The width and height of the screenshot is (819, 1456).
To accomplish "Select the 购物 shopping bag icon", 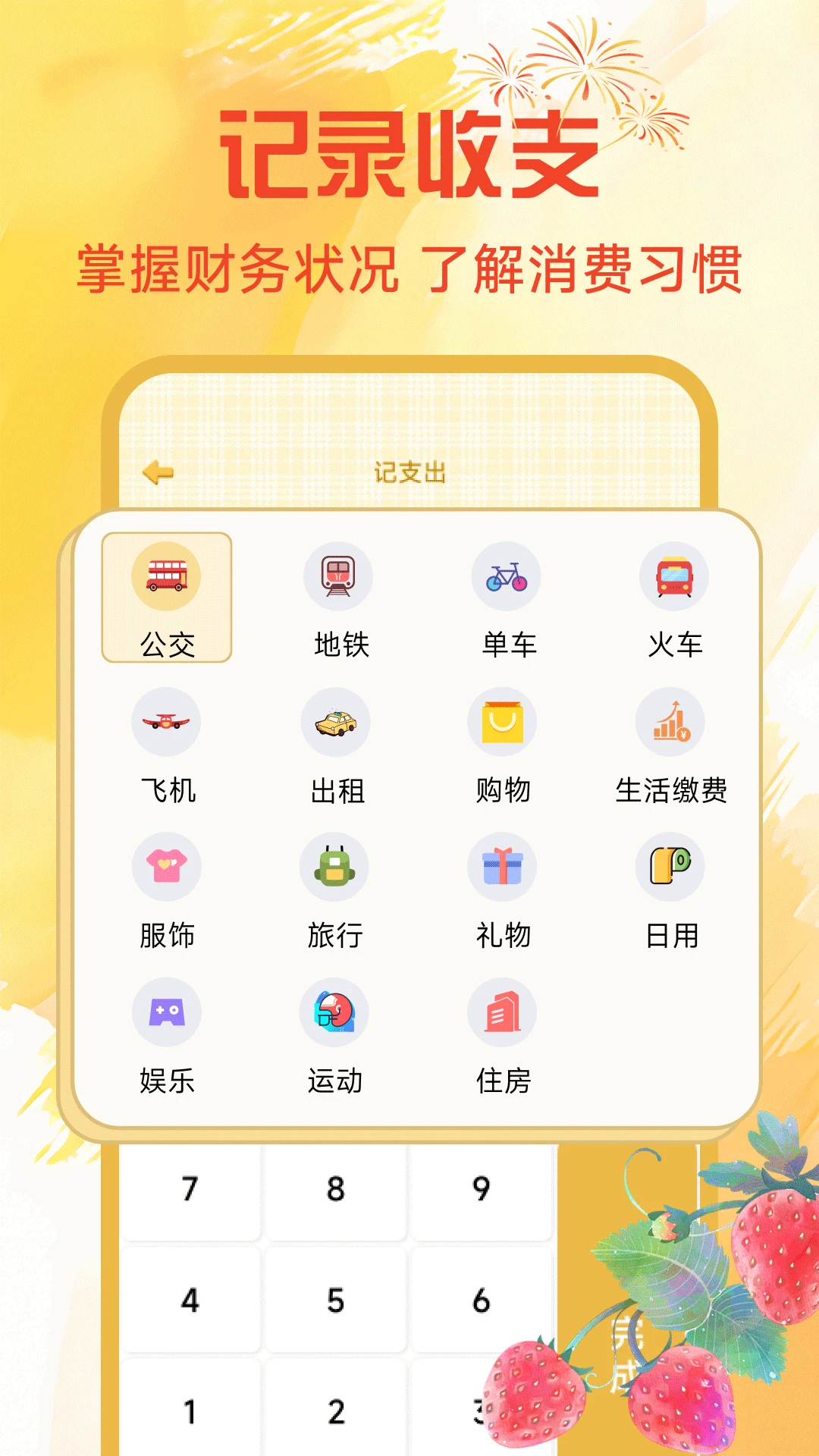I will [504, 723].
